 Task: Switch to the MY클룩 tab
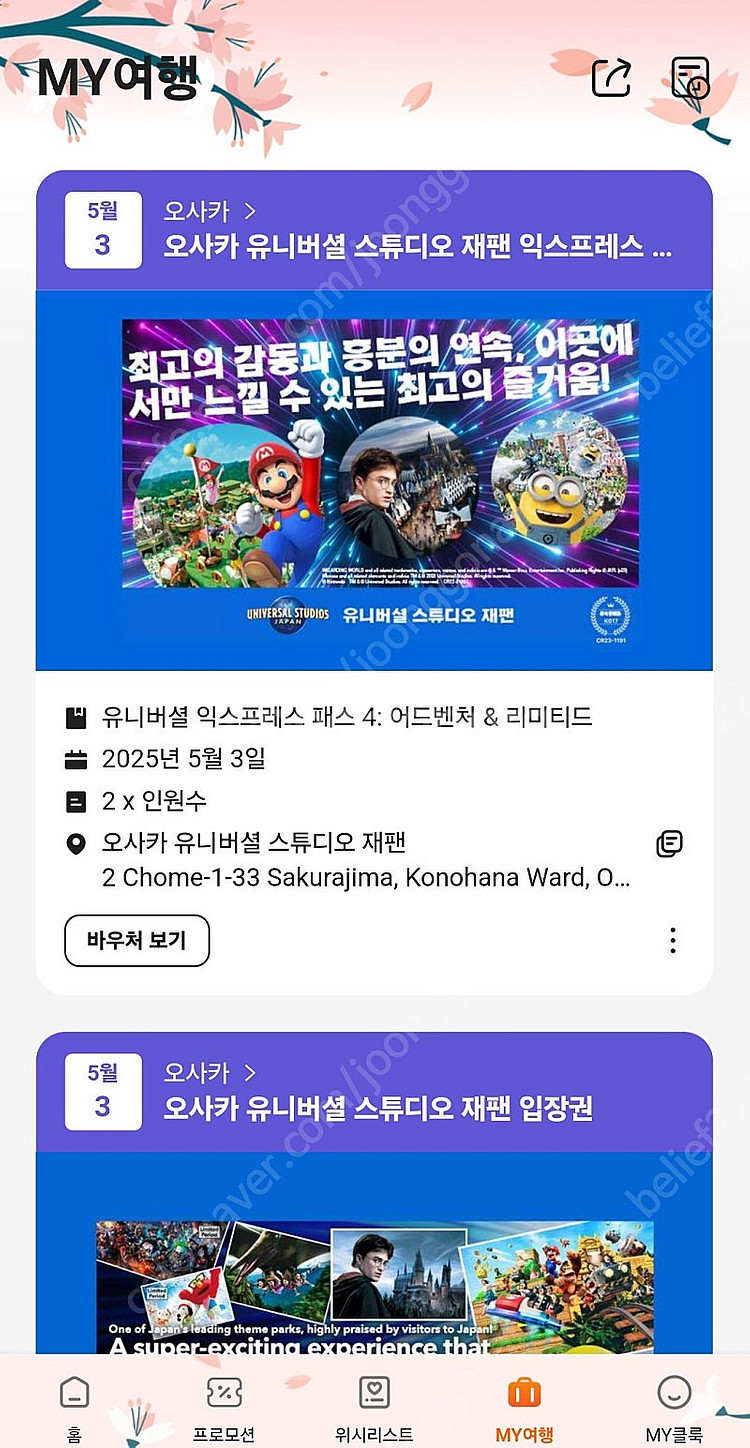coord(674,1407)
